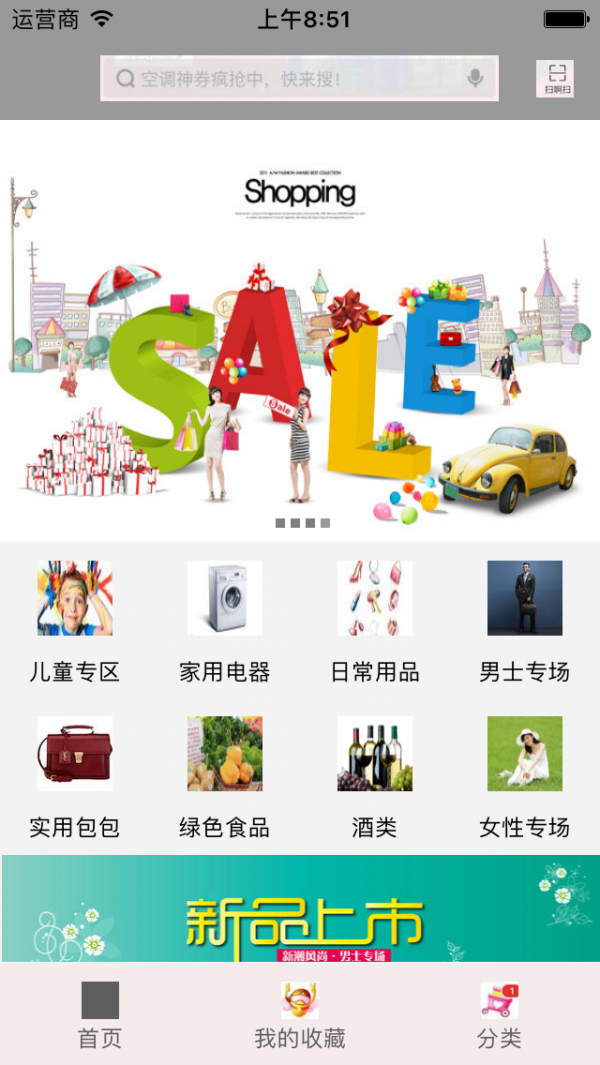Viewport: 600px width, 1065px height.
Task: Open the 新品上市 promotion banner
Action: (x=300, y=910)
